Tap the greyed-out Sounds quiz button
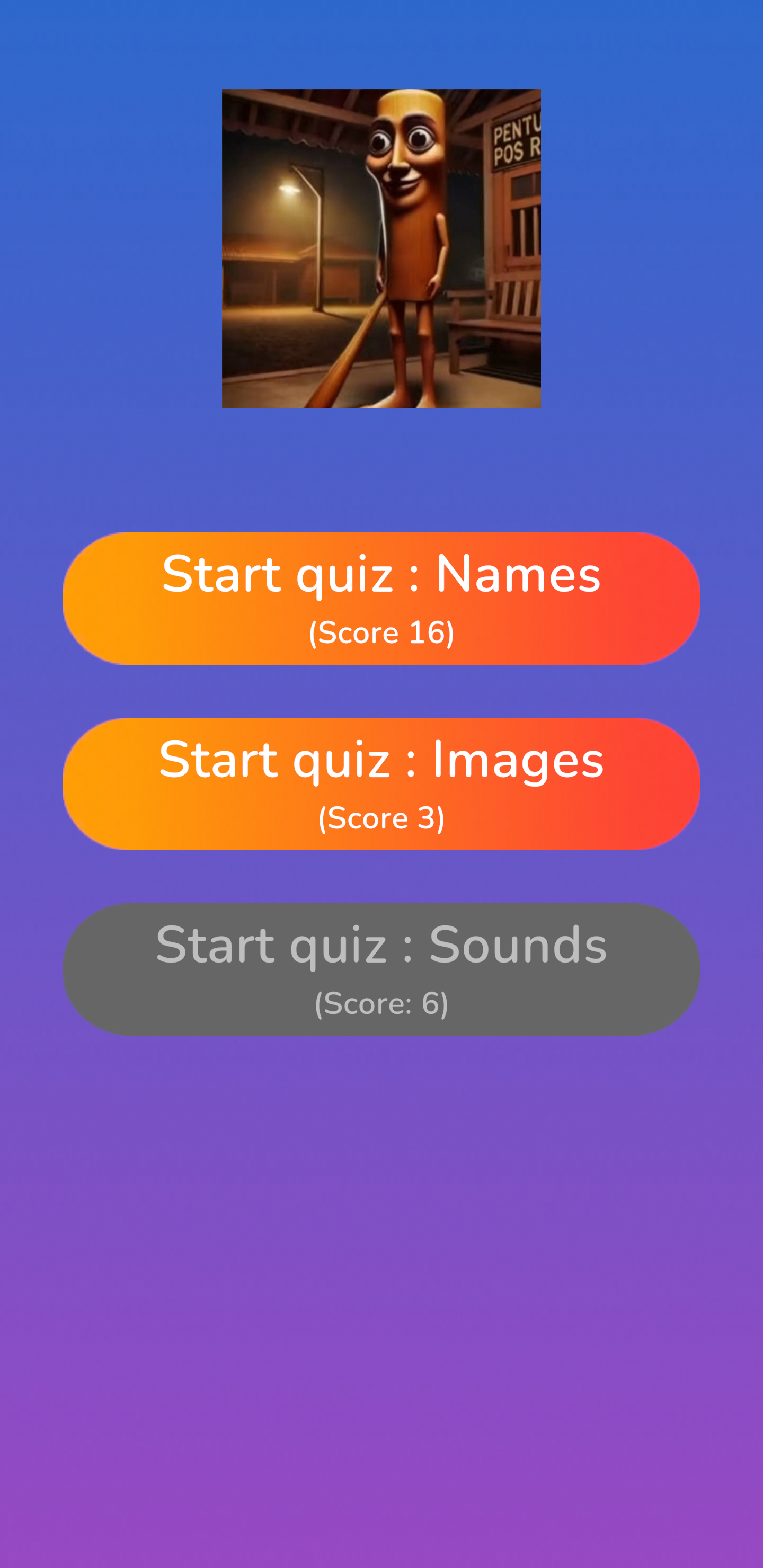This screenshot has width=763, height=1568. coord(381,969)
